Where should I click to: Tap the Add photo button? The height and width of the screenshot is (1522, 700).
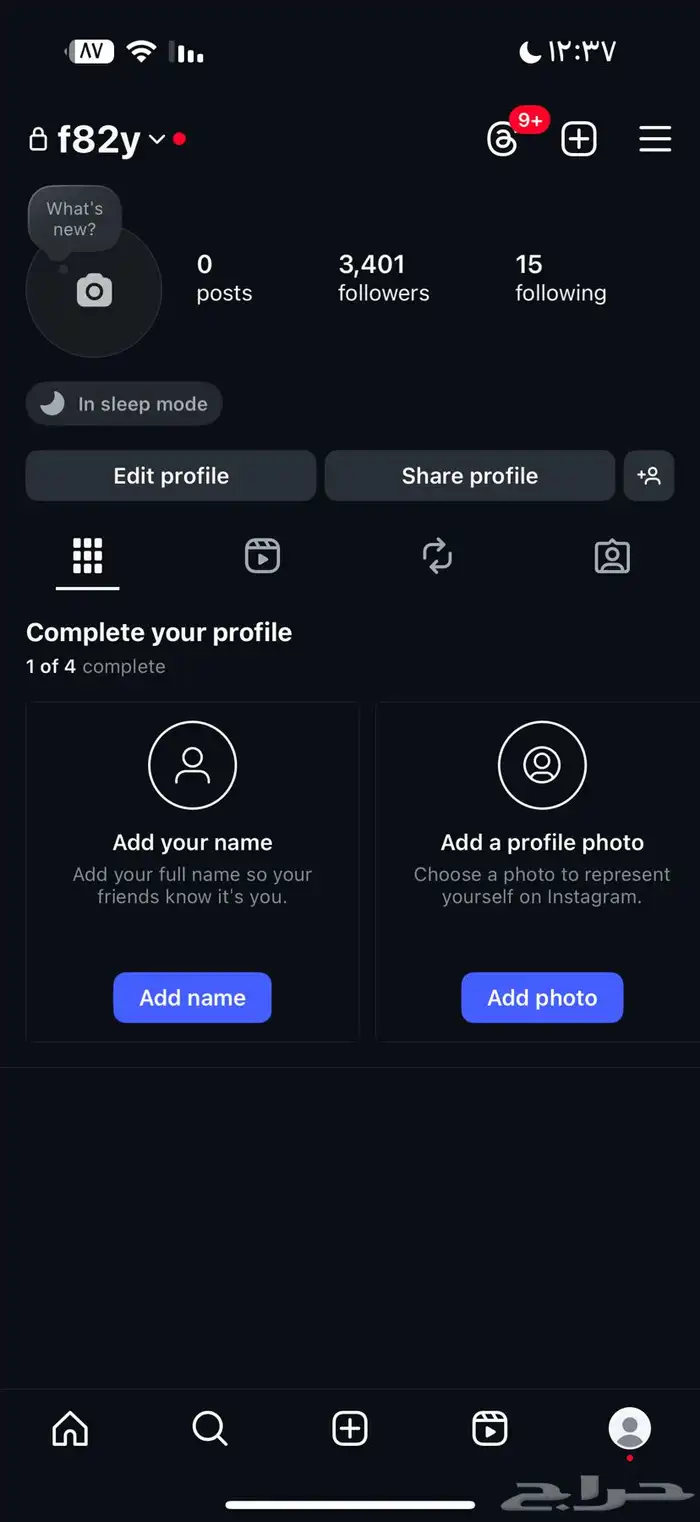click(x=542, y=997)
